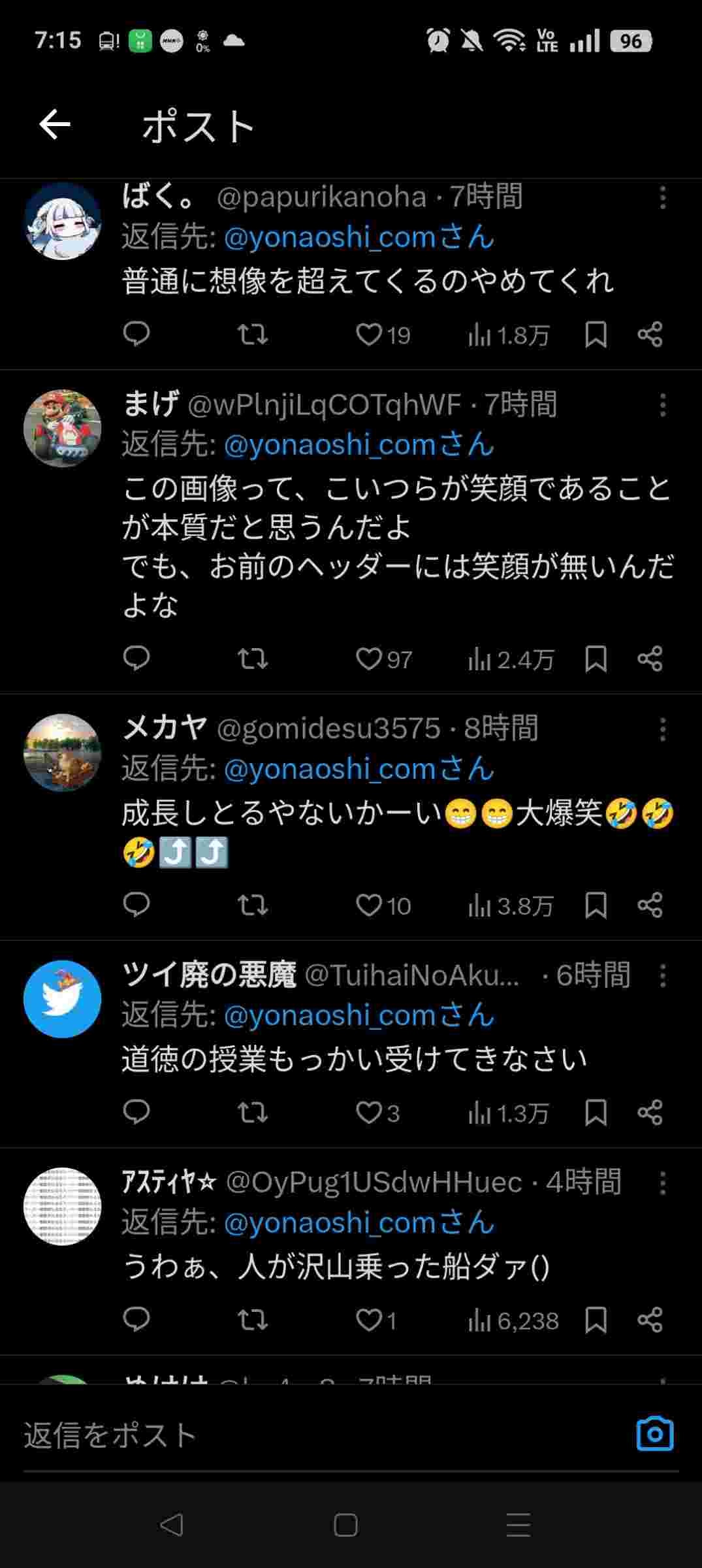Share the reply by メカヤ
The image size is (702, 1568).
tap(650, 906)
